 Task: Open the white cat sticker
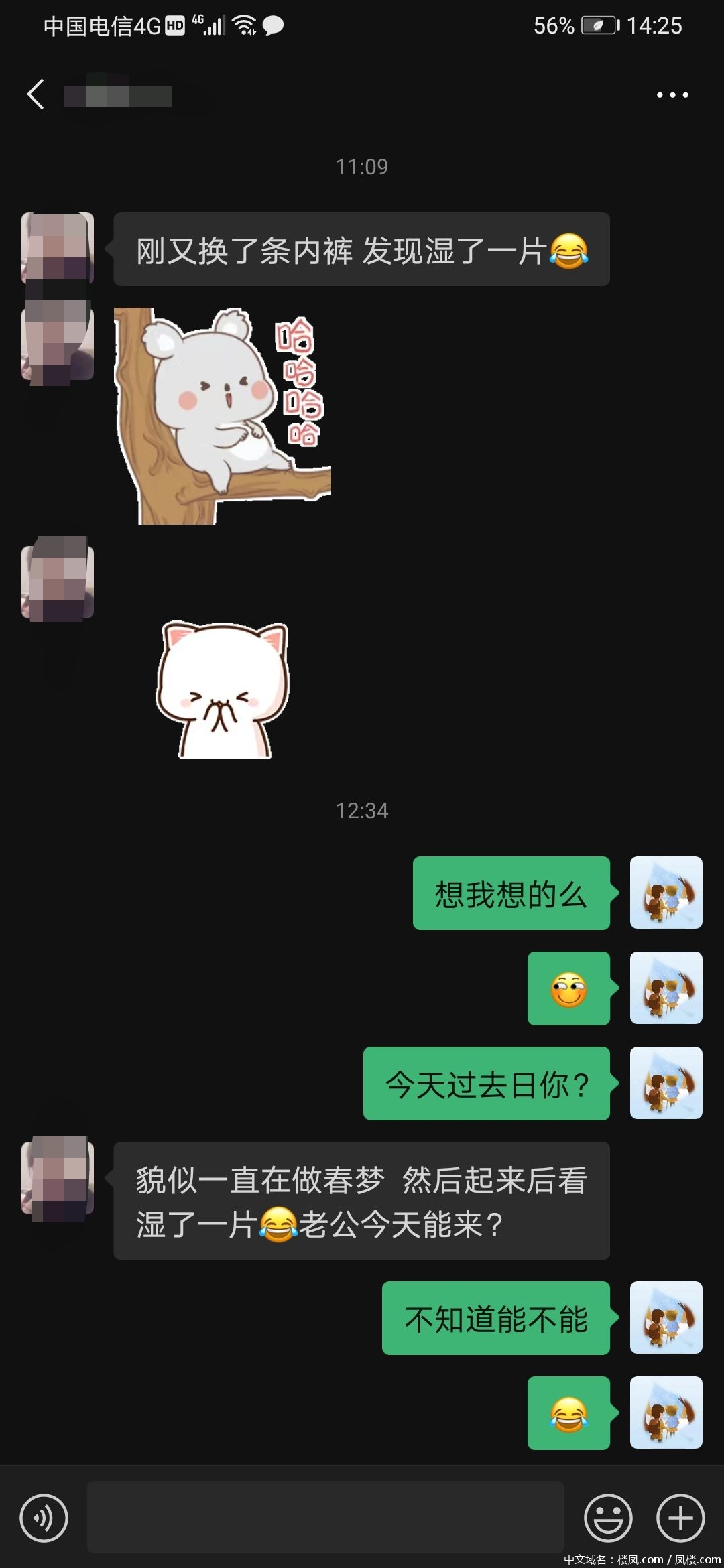coord(223,690)
